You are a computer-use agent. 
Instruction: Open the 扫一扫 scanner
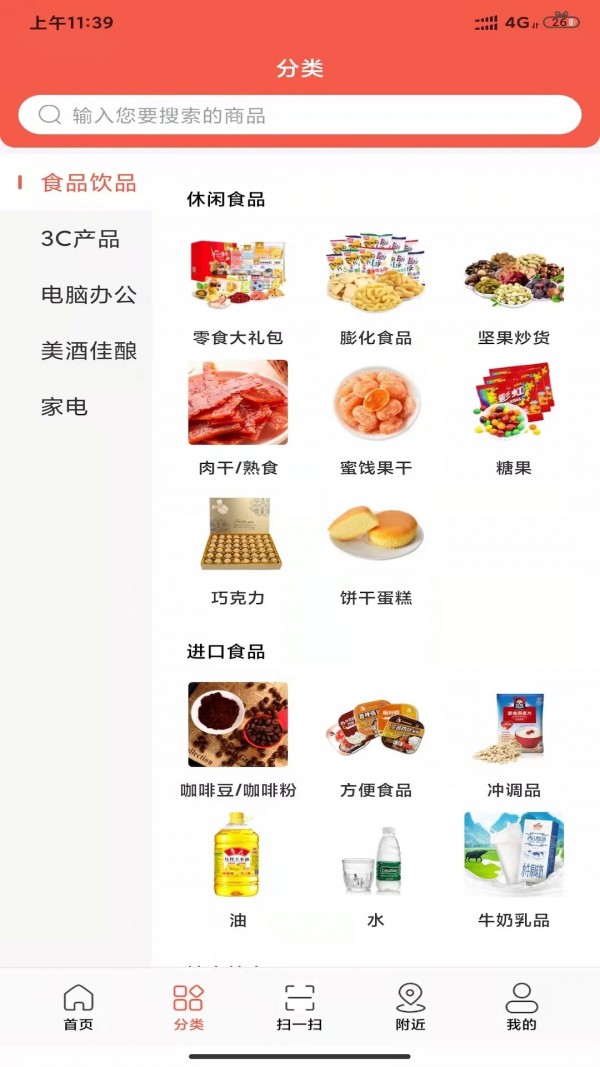pyautogui.click(x=299, y=1007)
